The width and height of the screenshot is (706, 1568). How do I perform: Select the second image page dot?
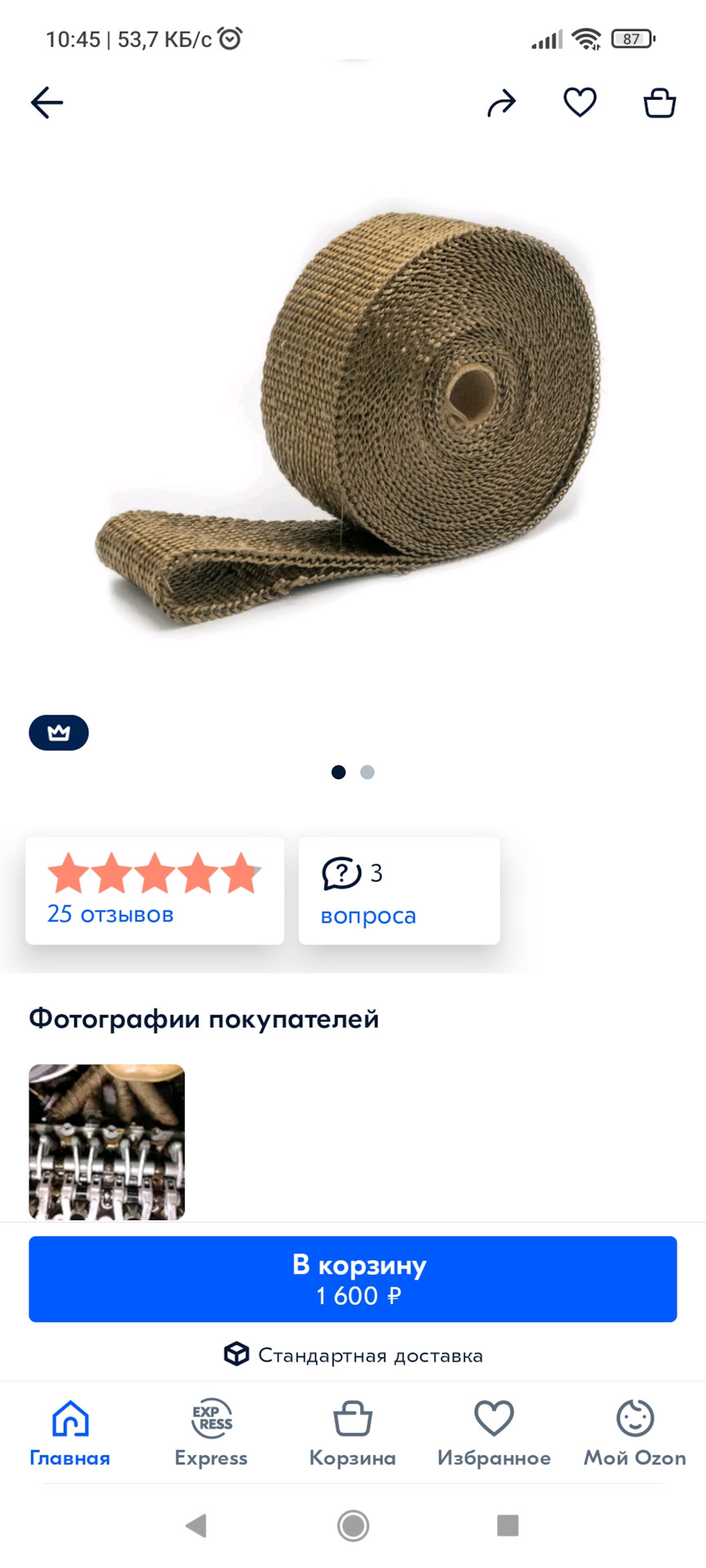point(368,772)
